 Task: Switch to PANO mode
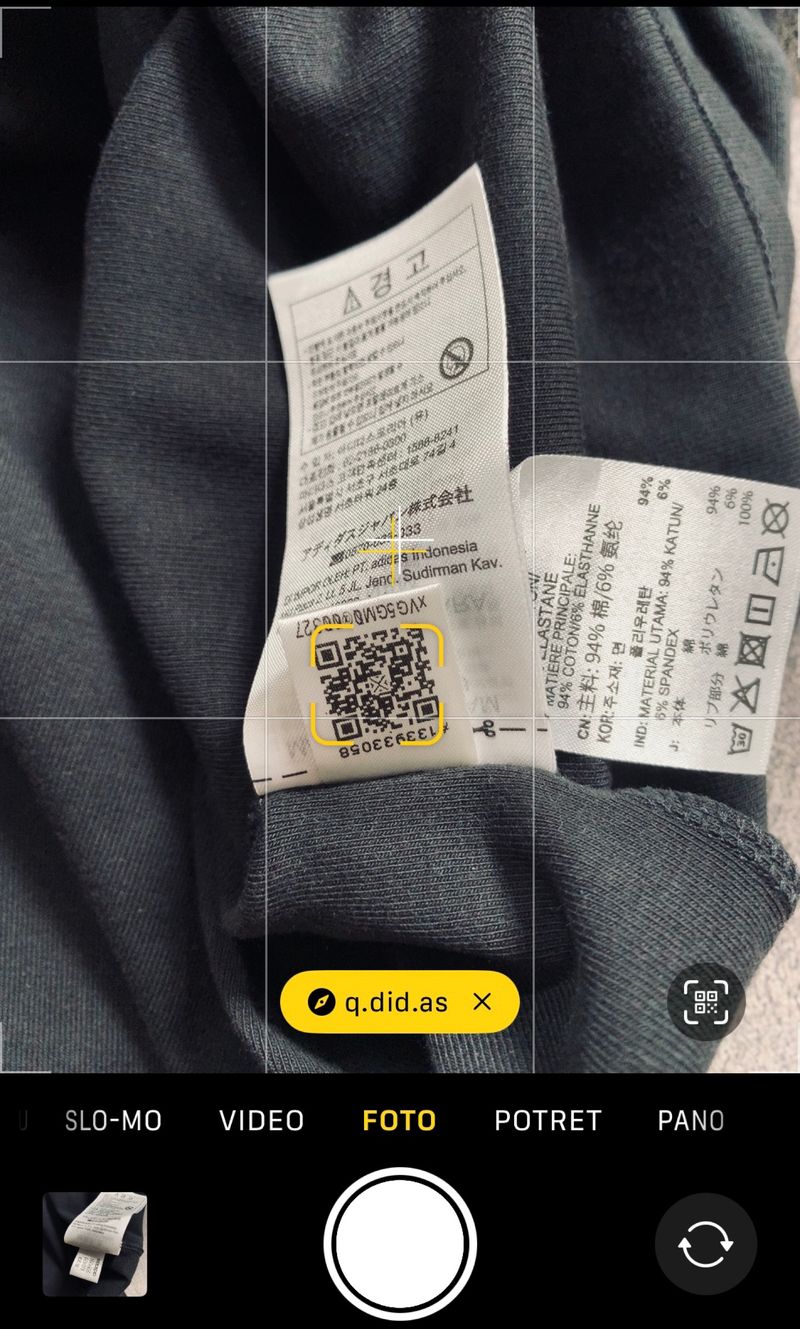point(691,1120)
